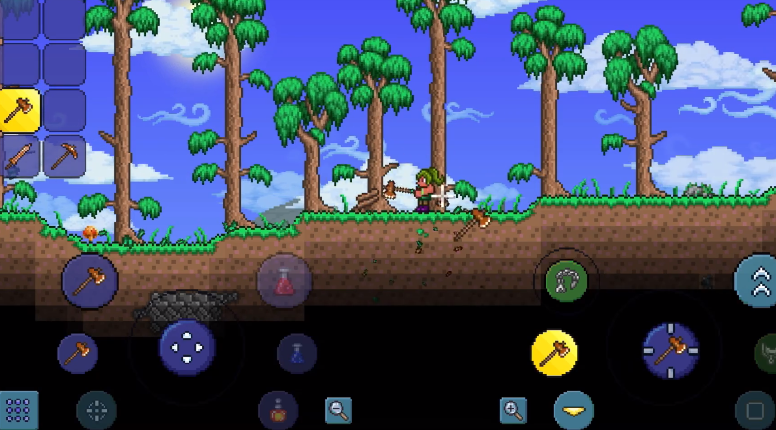The image size is (776, 430).
Task: Open the inventory grid
Action: (17, 410)
